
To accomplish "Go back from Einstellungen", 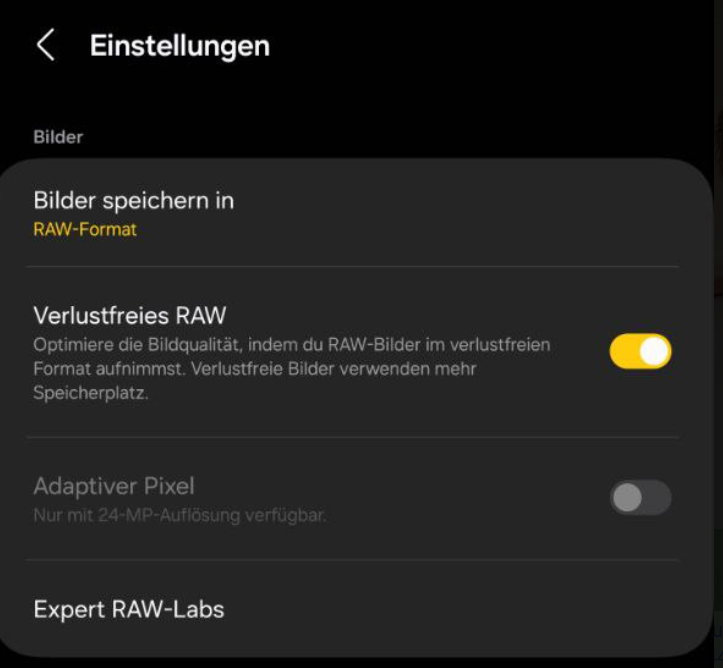I will (45, 46).
